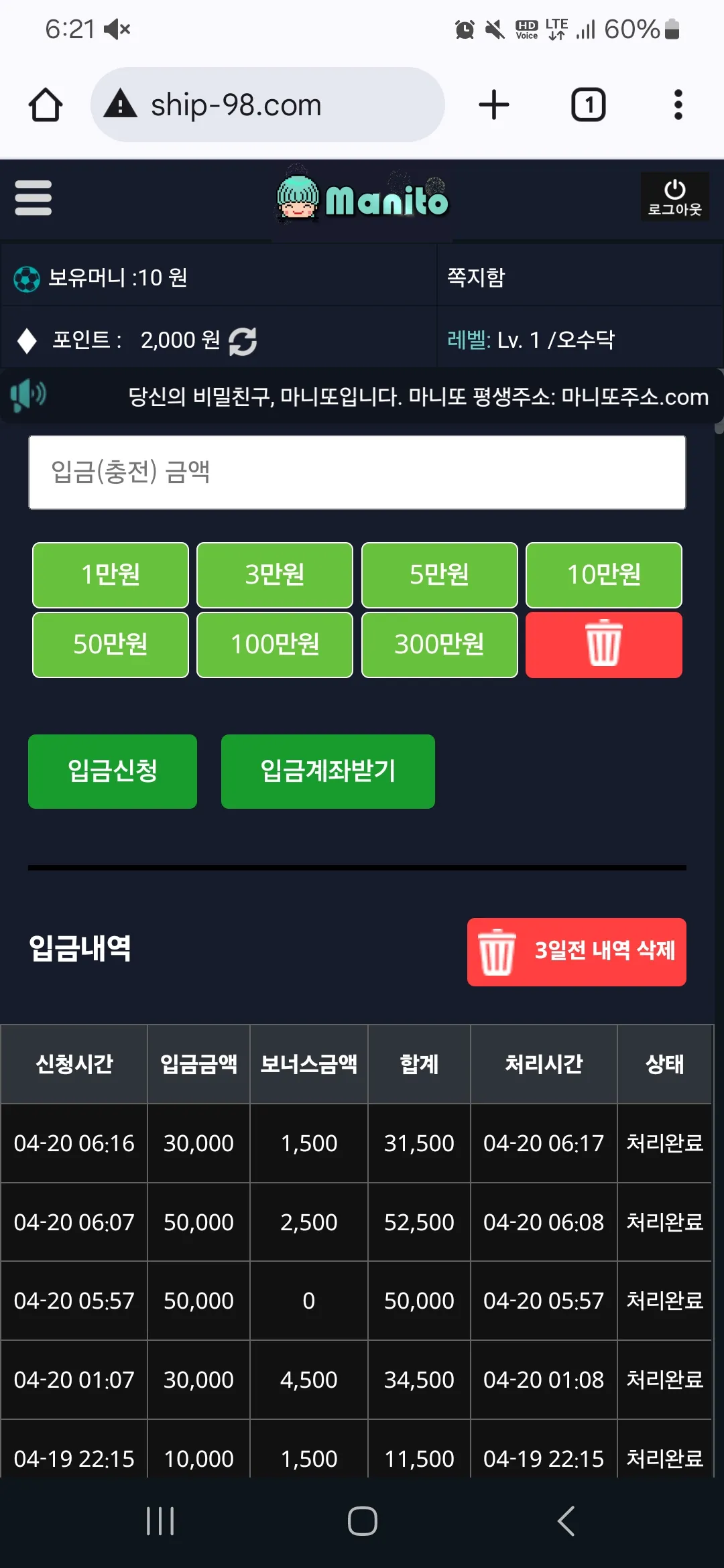Add 100만원 to the deposit amount

tap(275, 645)
